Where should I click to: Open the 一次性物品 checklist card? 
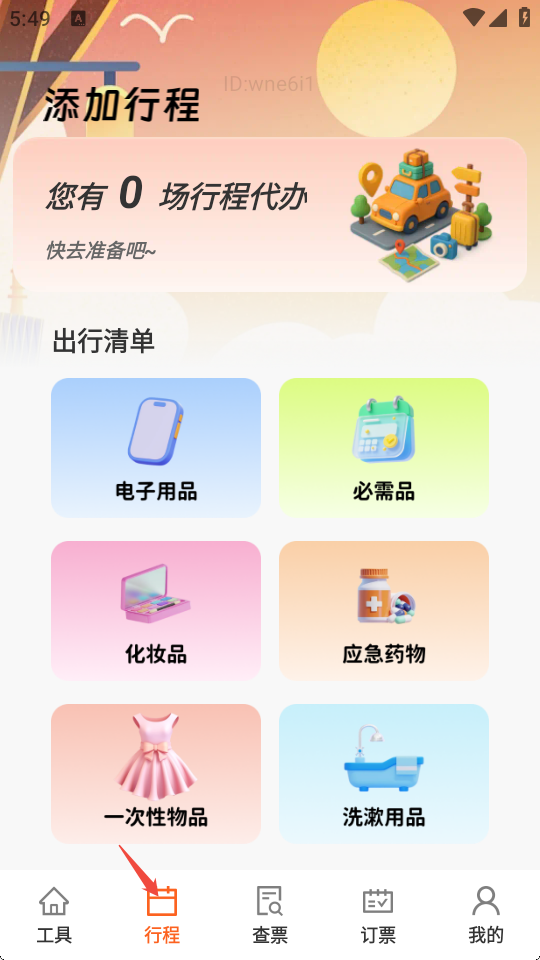click(156, 774)
